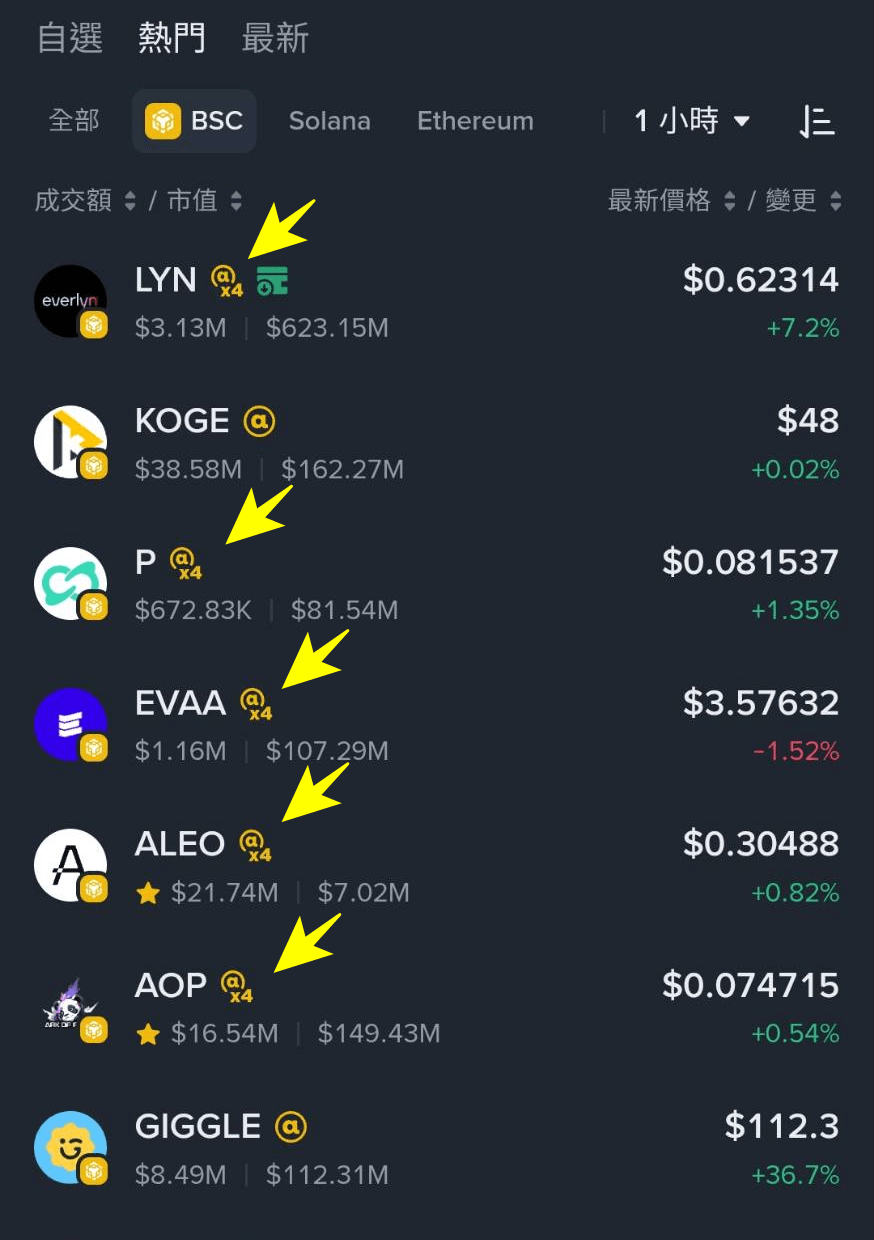
Task: Open the EVAA token row
Action: pos(437,724)
